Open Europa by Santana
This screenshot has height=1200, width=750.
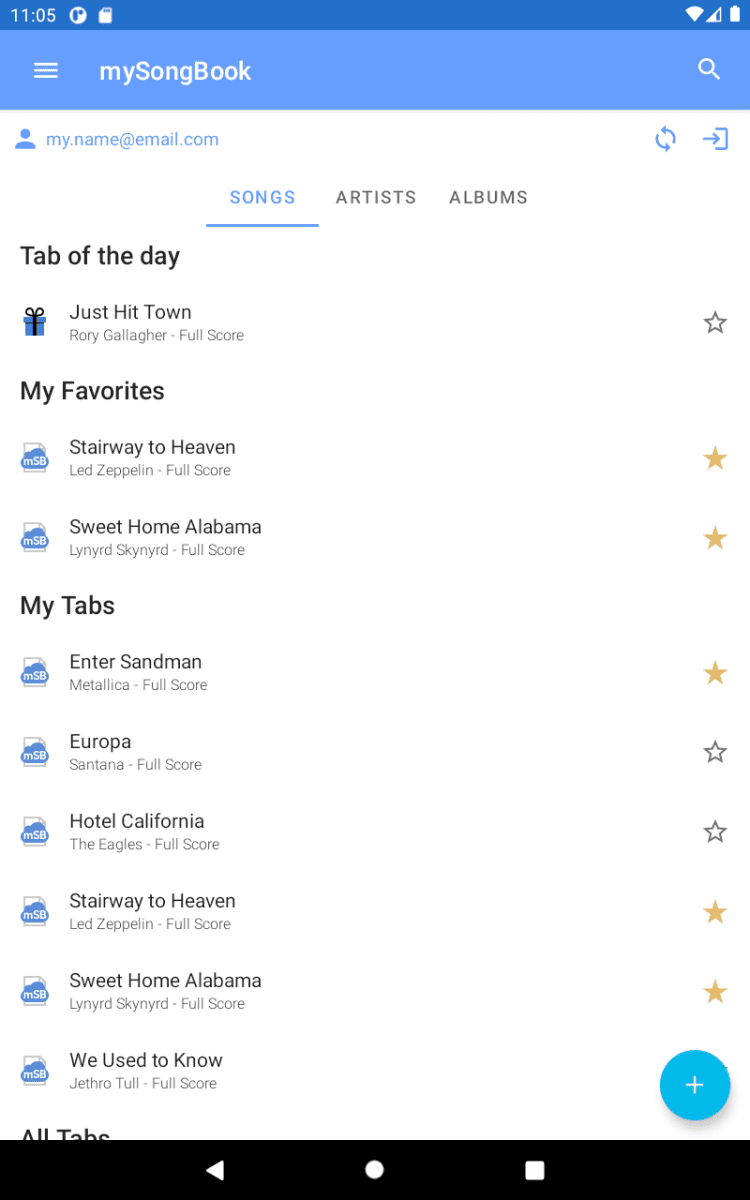click(135, 752)
